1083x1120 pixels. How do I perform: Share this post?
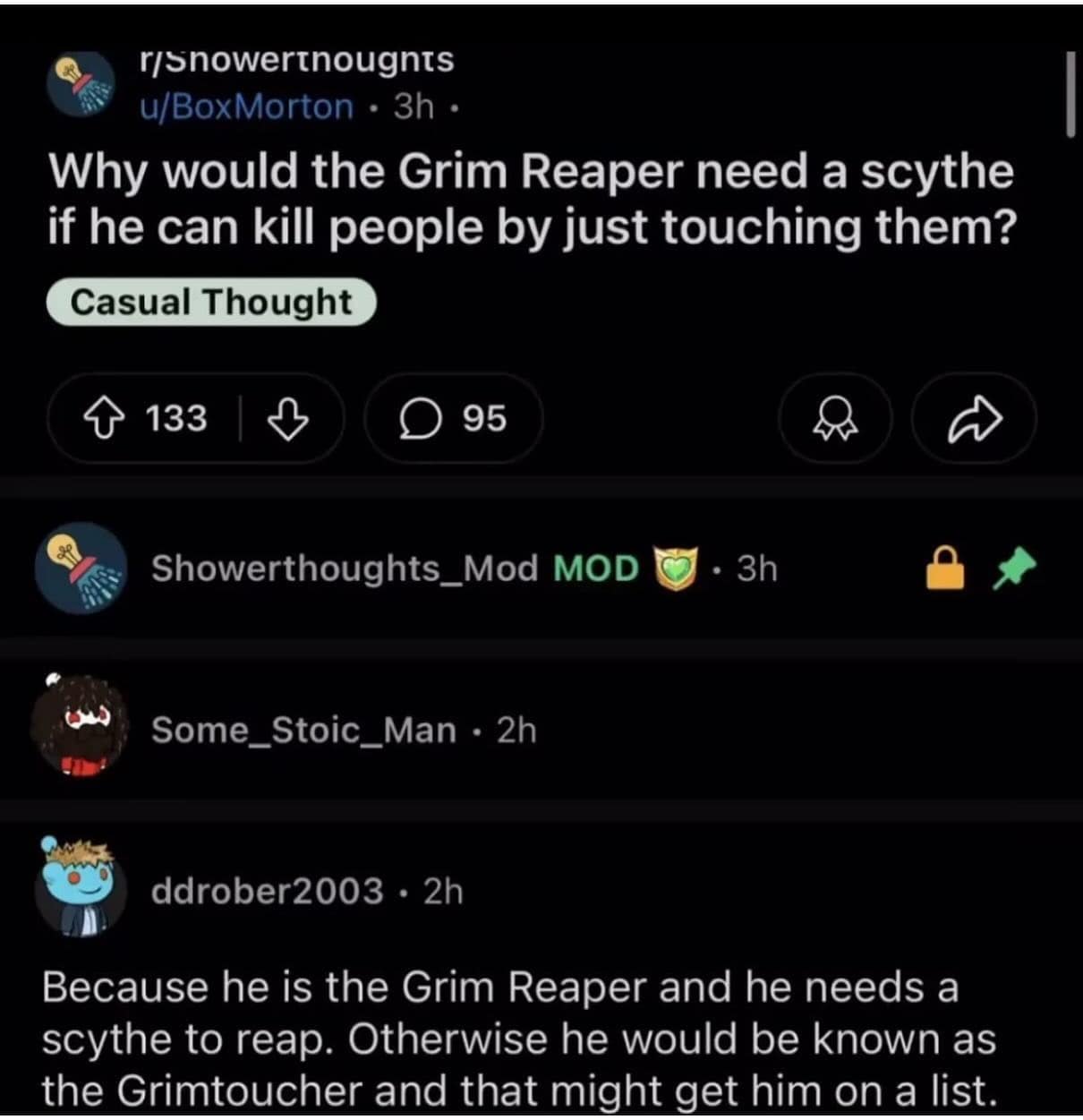pos(974,418)
